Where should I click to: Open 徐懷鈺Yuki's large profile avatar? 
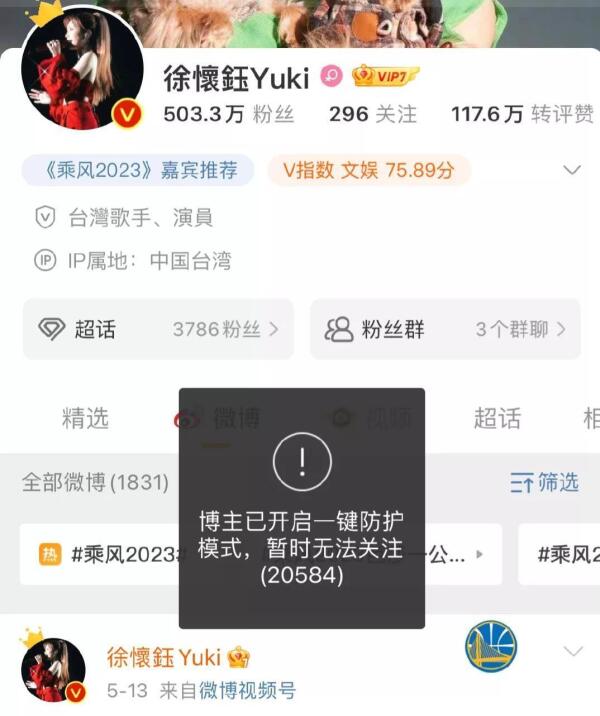(82, 70)
